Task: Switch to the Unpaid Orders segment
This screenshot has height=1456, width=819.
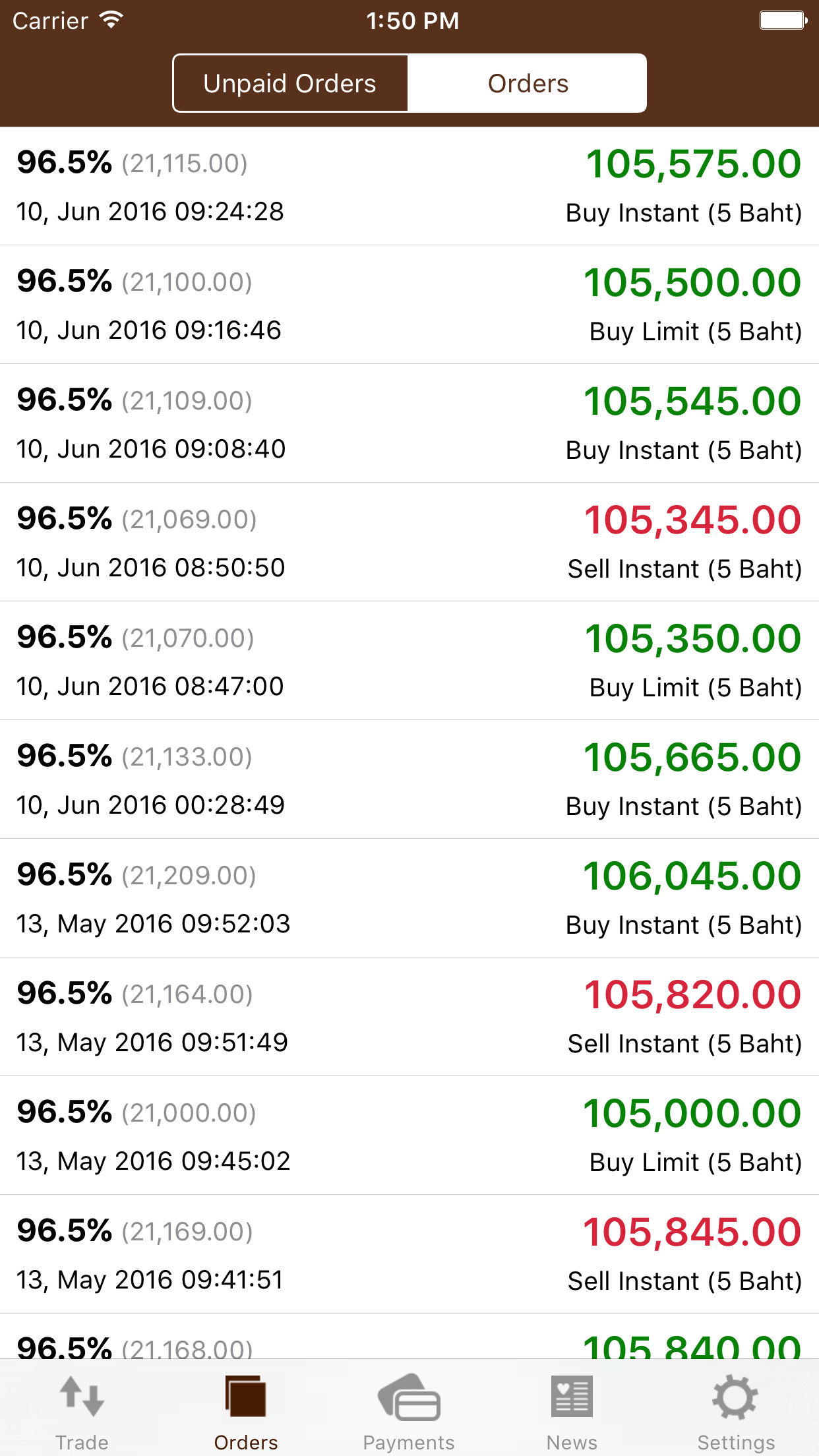Action: [x=290, y=84]
